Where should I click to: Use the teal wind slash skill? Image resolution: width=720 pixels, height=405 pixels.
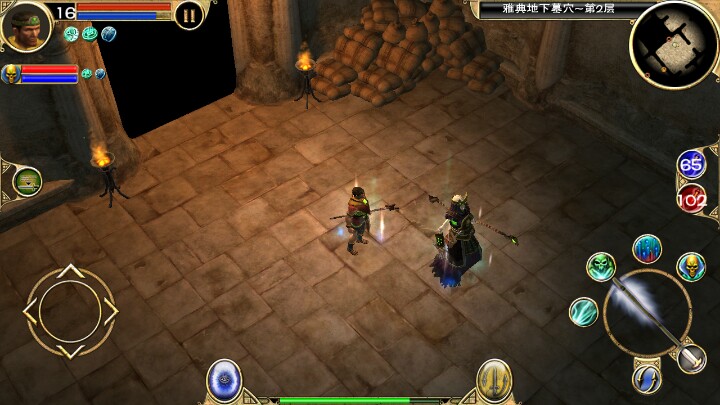tap(583, 312)
